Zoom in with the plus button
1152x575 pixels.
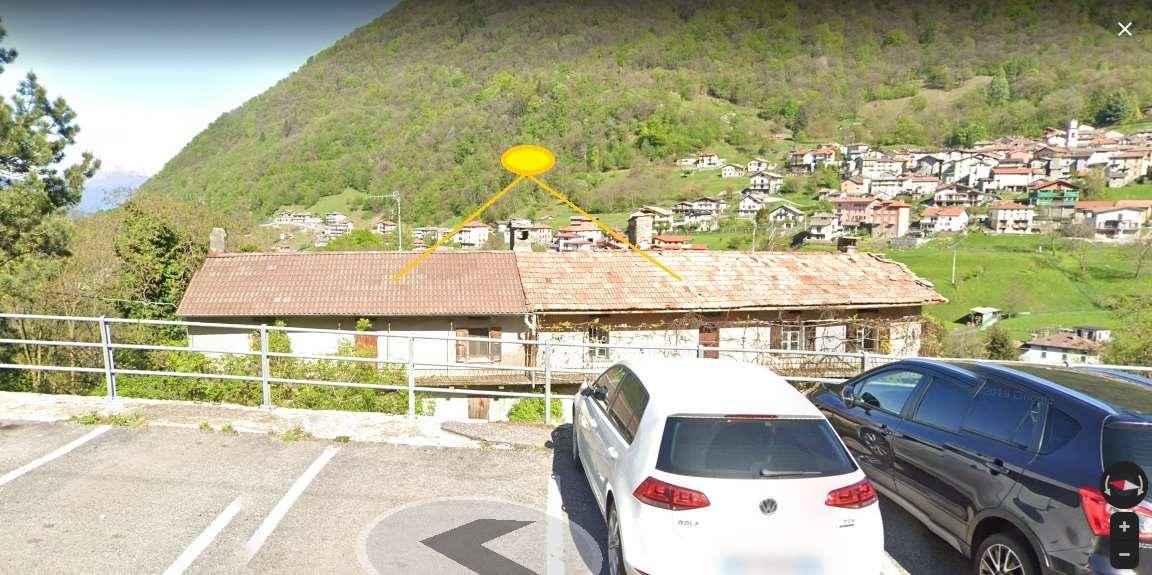(x=1124, y=526)
